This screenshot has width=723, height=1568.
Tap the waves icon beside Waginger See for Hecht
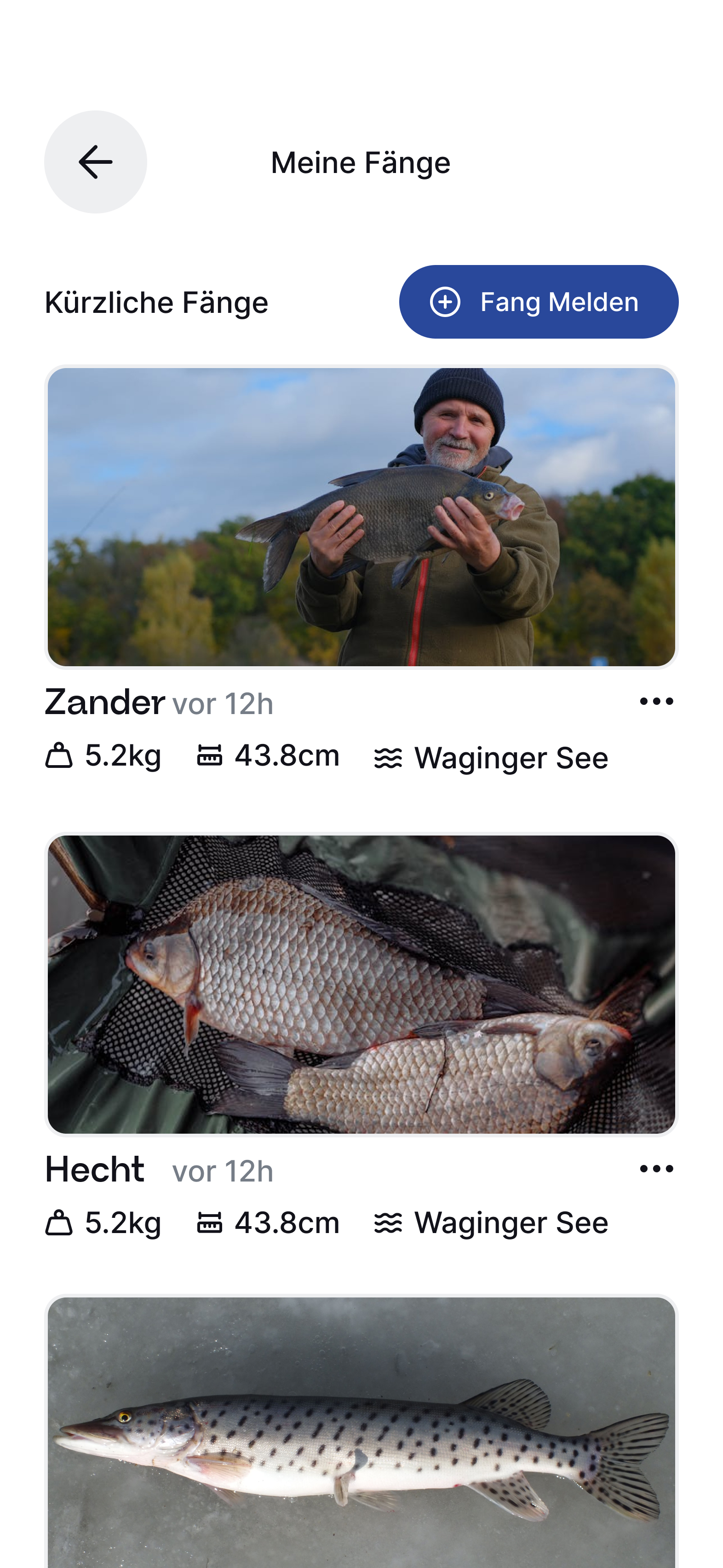coord(389,1222)
